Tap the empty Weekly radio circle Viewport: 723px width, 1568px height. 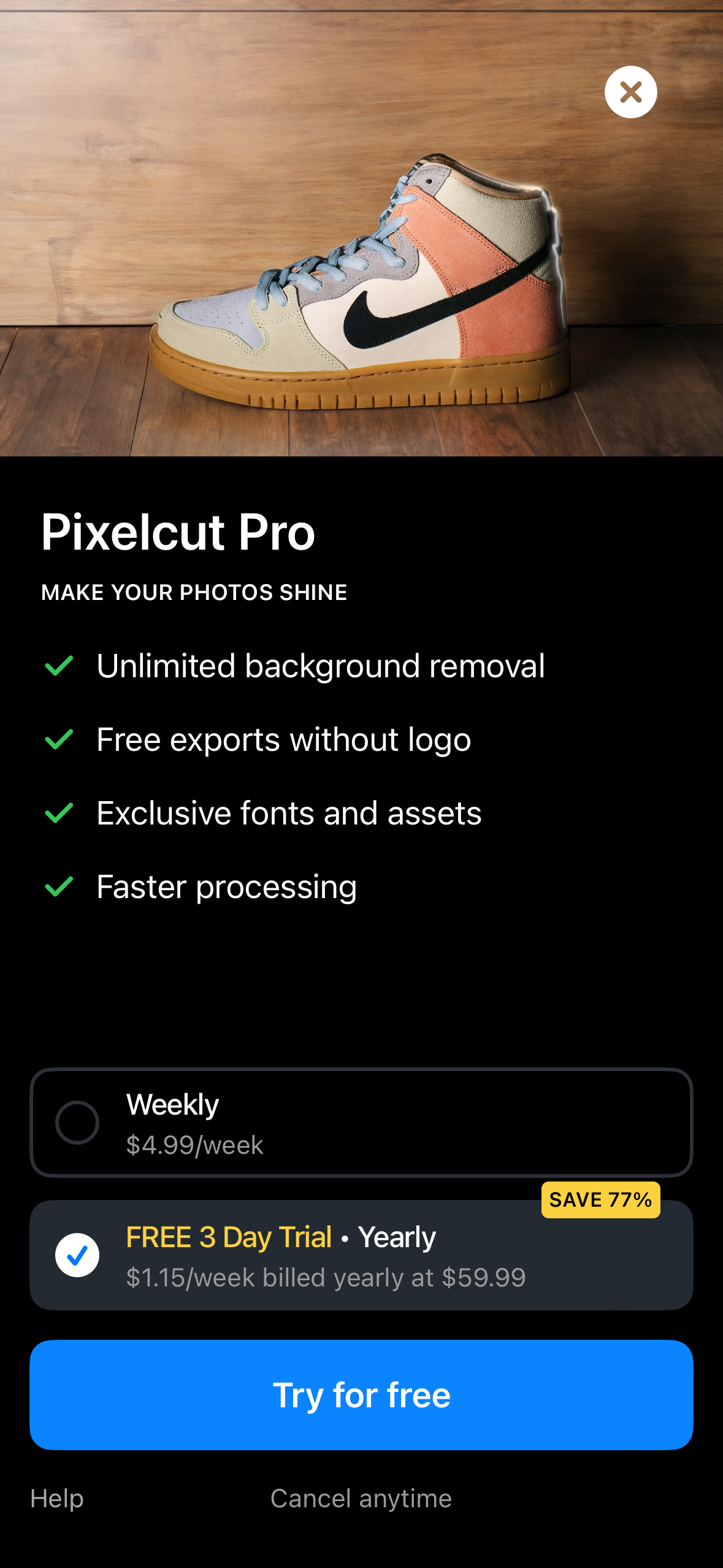pos(77,1122)
